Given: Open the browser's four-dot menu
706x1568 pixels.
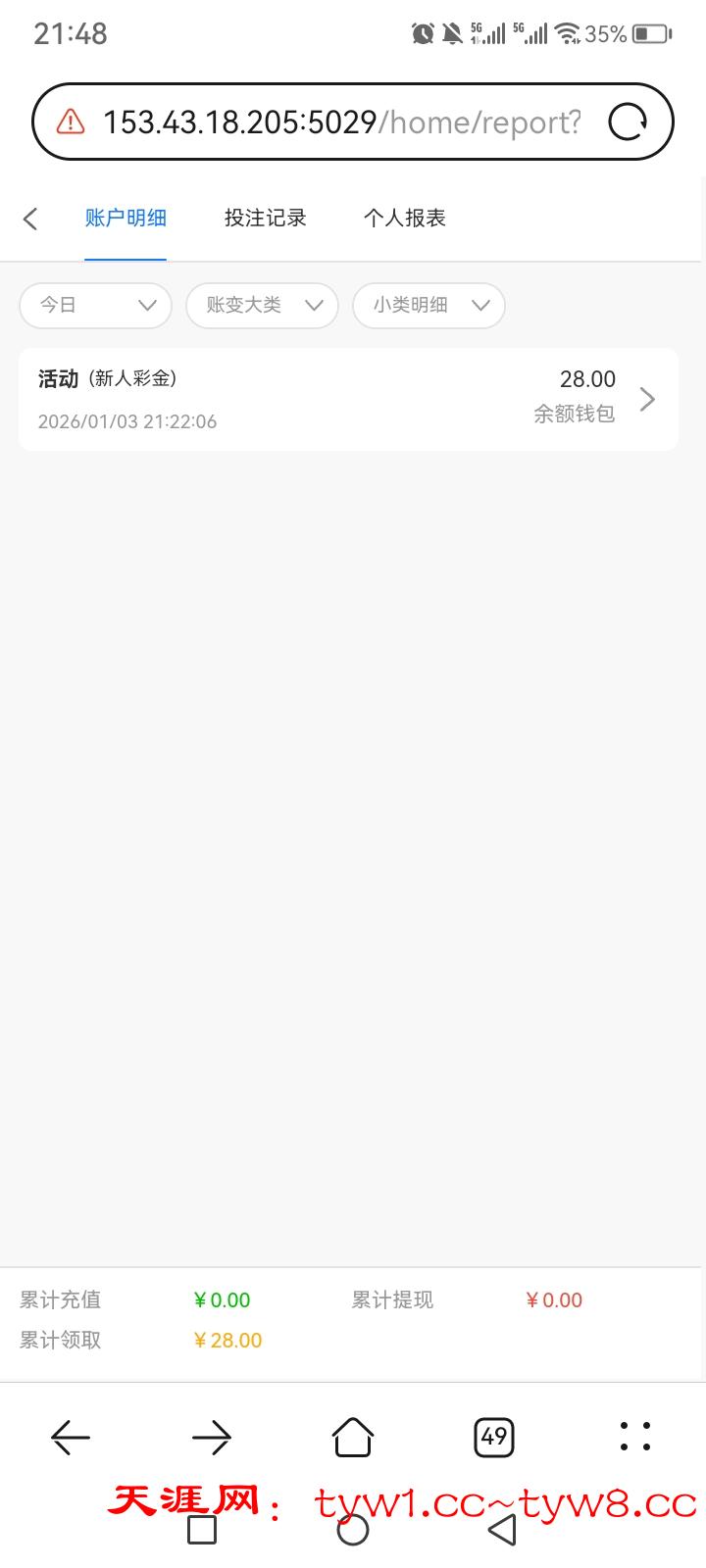Looking at the screenshot, I should [x=635, y=1437].
